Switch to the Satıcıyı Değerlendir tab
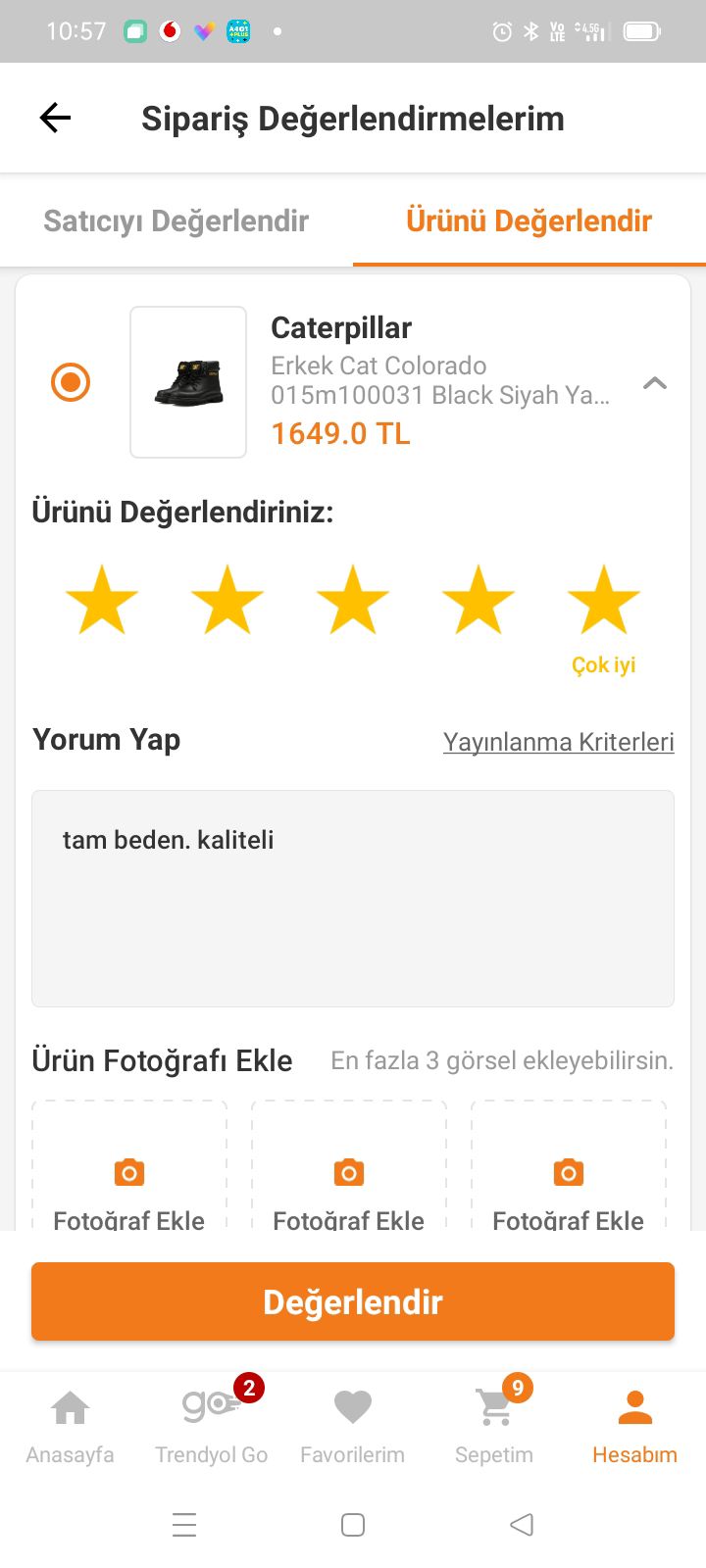This screenshot has height=1568, width=706. pos(176,220)
